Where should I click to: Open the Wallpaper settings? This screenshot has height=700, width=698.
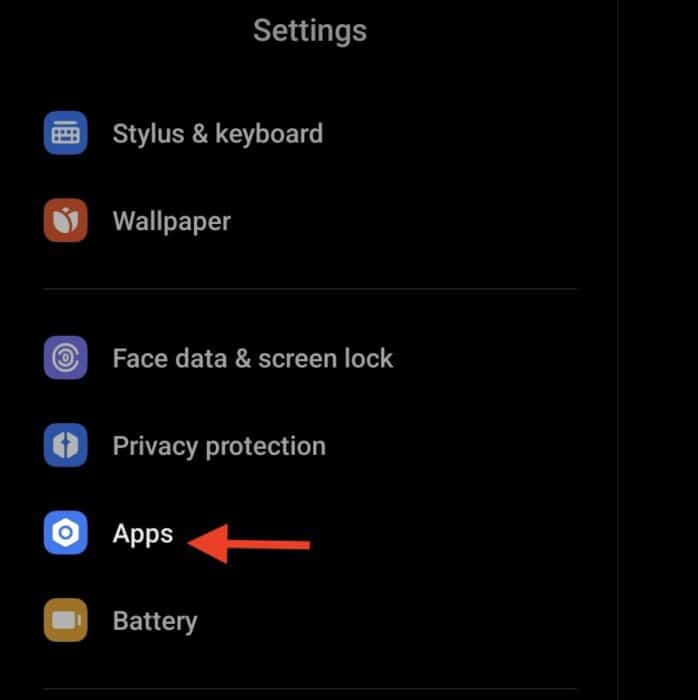(x=171, y=221)
